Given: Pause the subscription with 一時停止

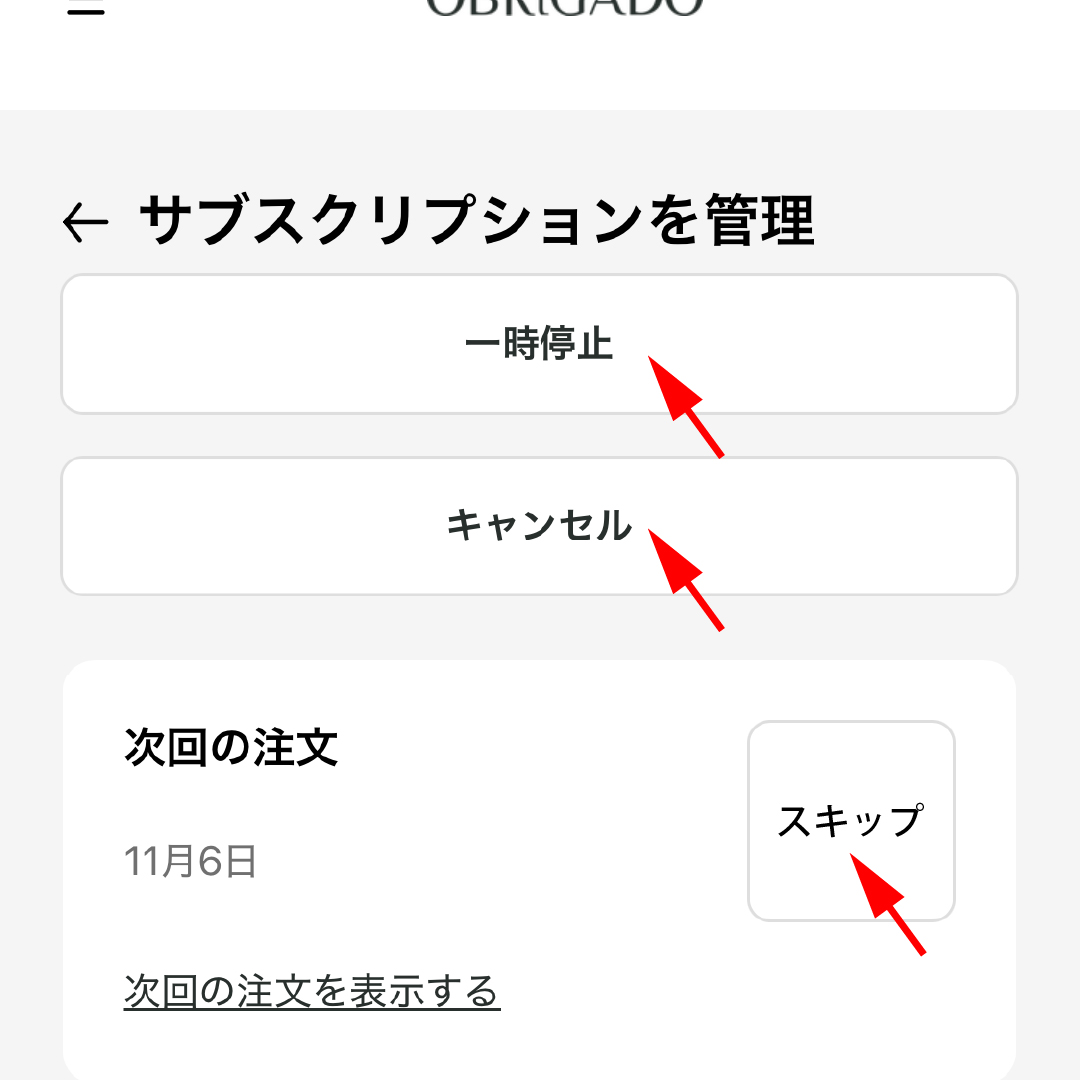Looking at the screenshot, I should click(x=539, y=344).
